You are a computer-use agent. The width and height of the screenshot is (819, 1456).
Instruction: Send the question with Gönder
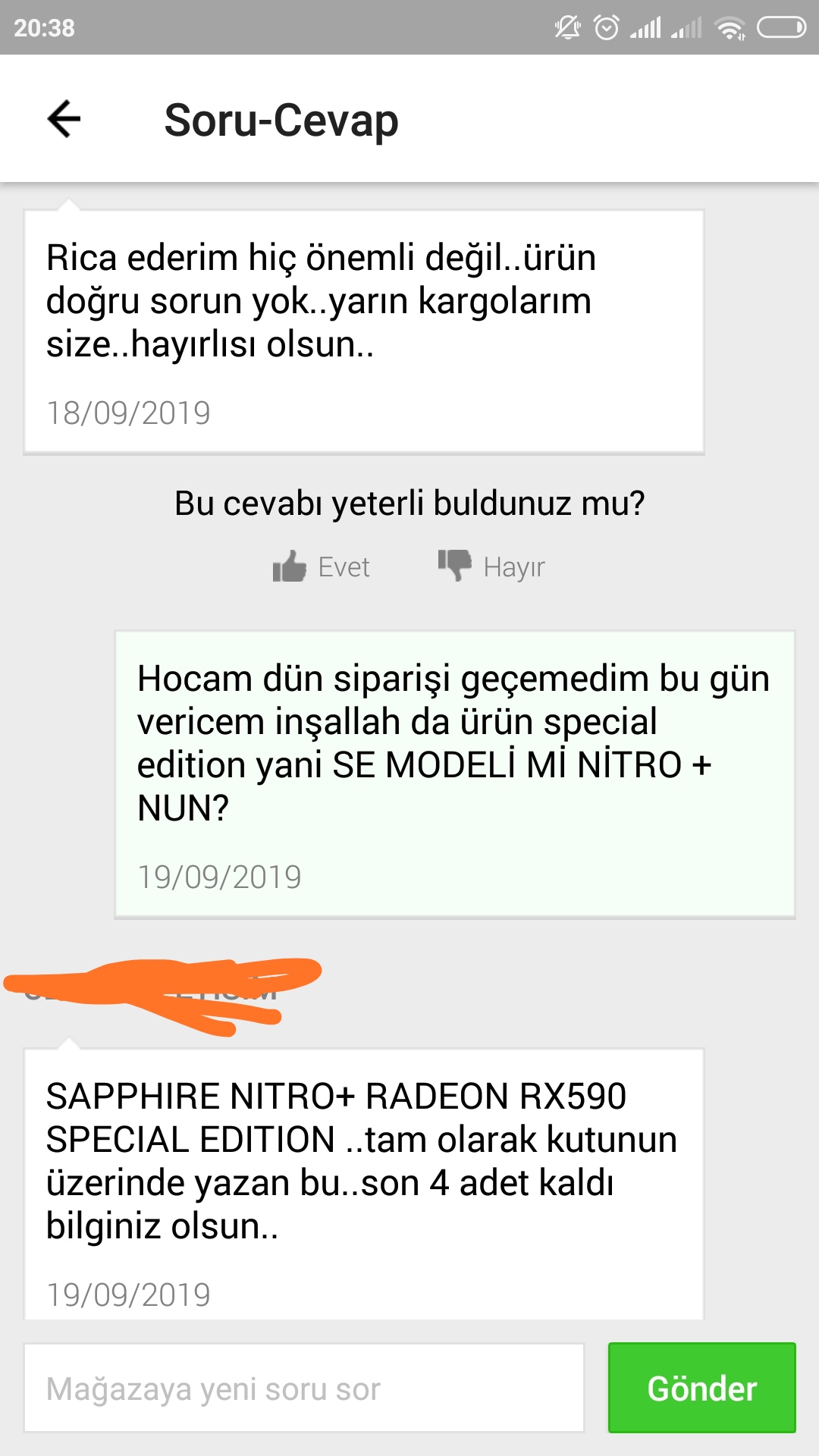point(702,1388)
